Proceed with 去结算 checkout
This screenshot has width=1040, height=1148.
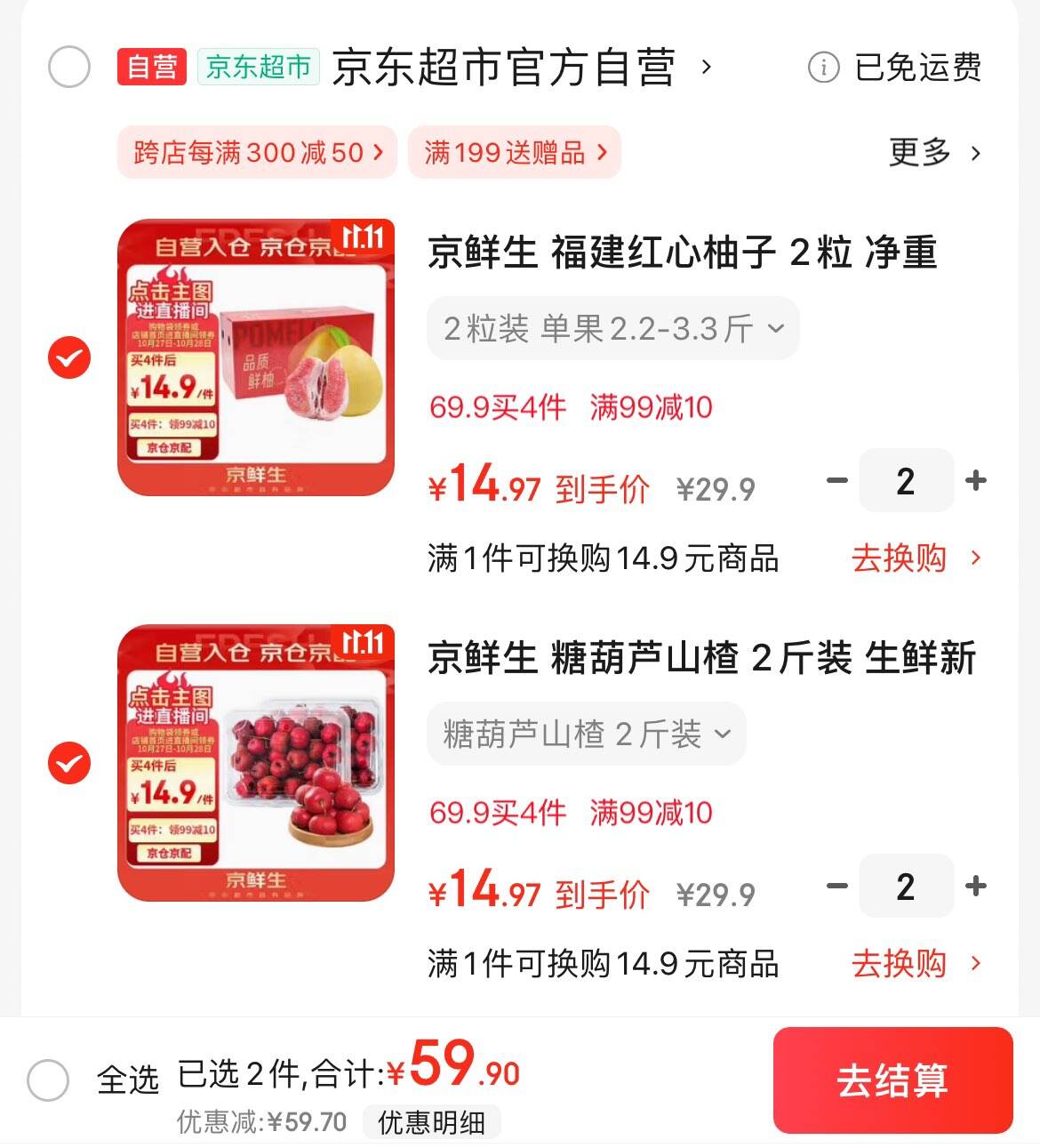(892, 1080)
